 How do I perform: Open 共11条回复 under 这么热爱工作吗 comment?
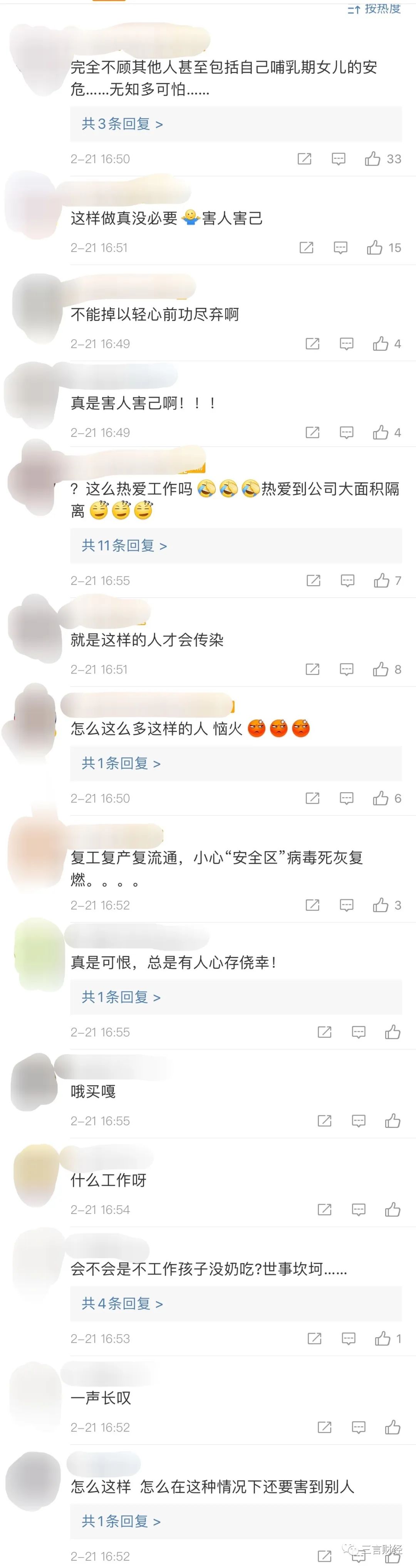click(124, 546)
